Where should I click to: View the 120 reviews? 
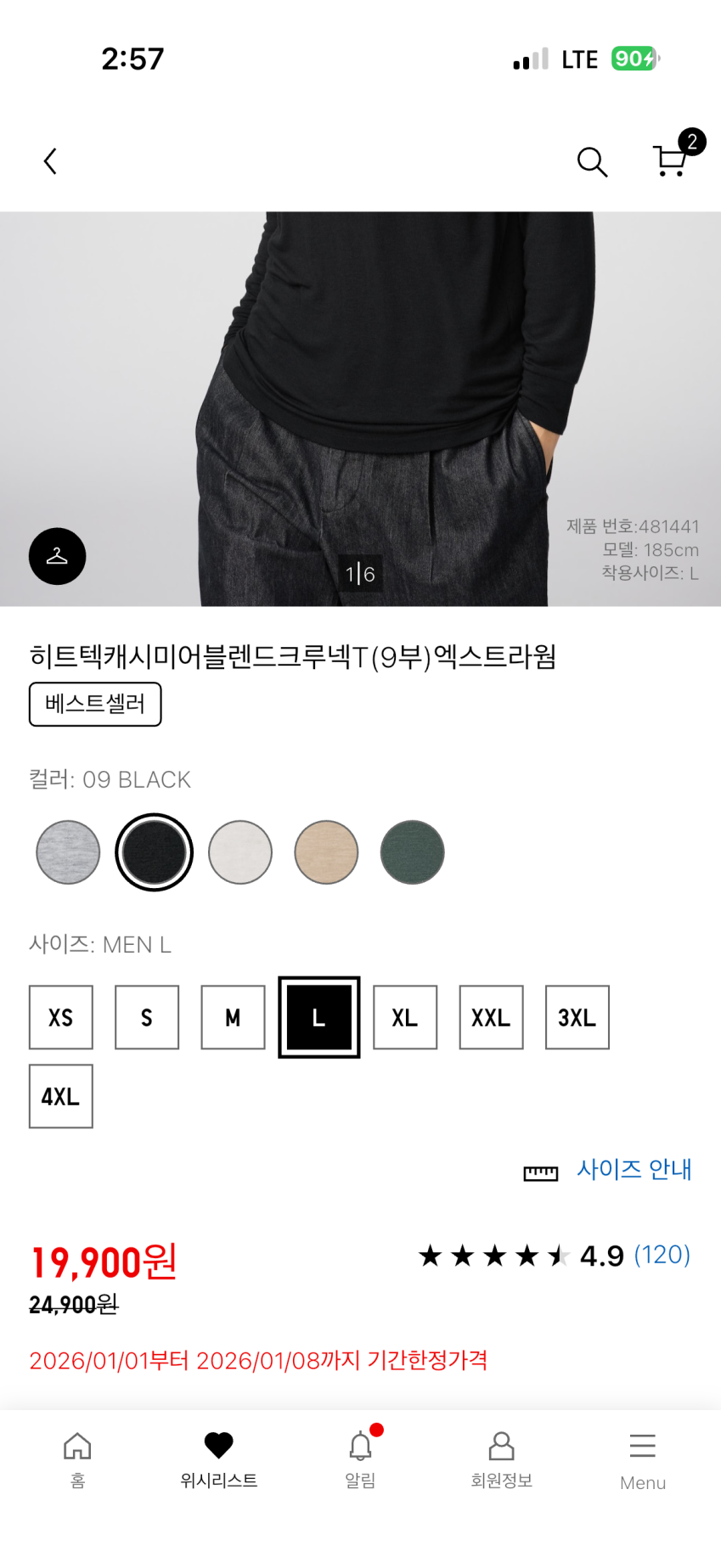(662, 1255)
